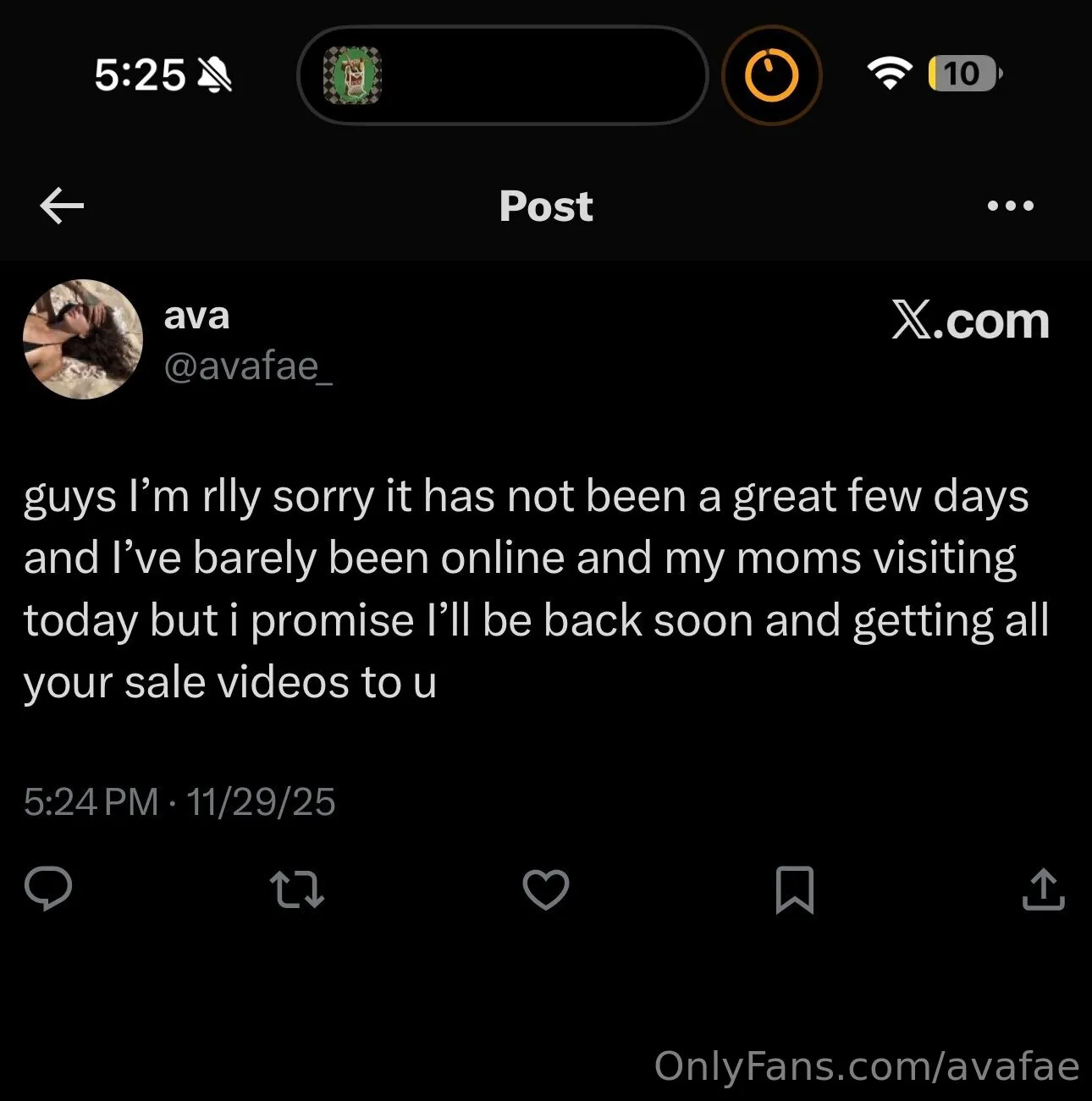Open ava's profile picture
The height and width of the screenshot is (1101, 1092).
click(x=82, y=339)
